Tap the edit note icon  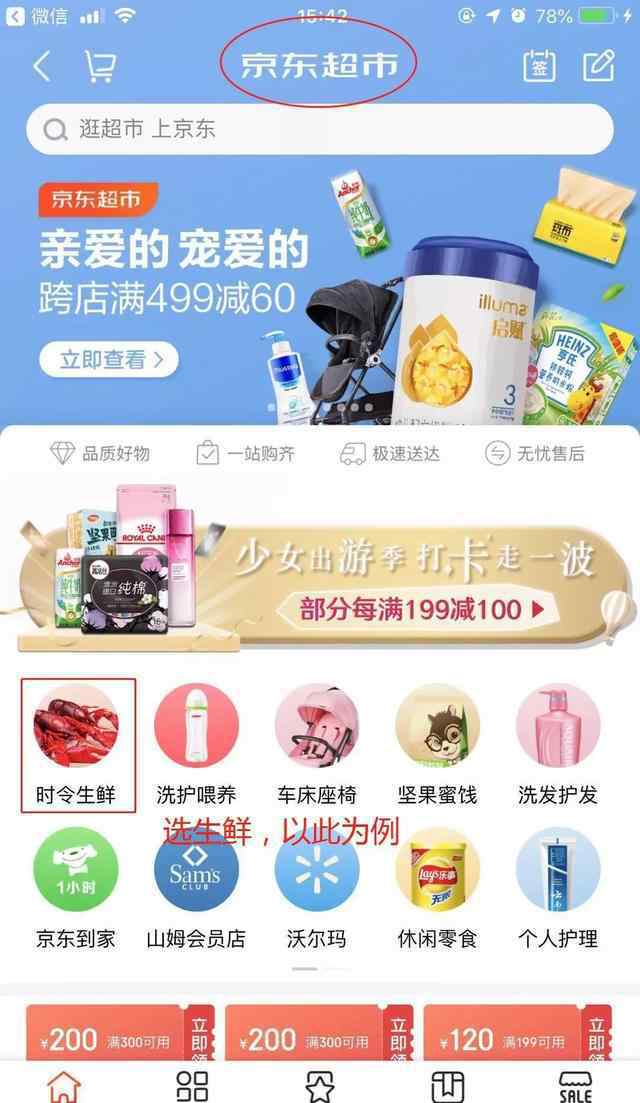tap(599, 66)
